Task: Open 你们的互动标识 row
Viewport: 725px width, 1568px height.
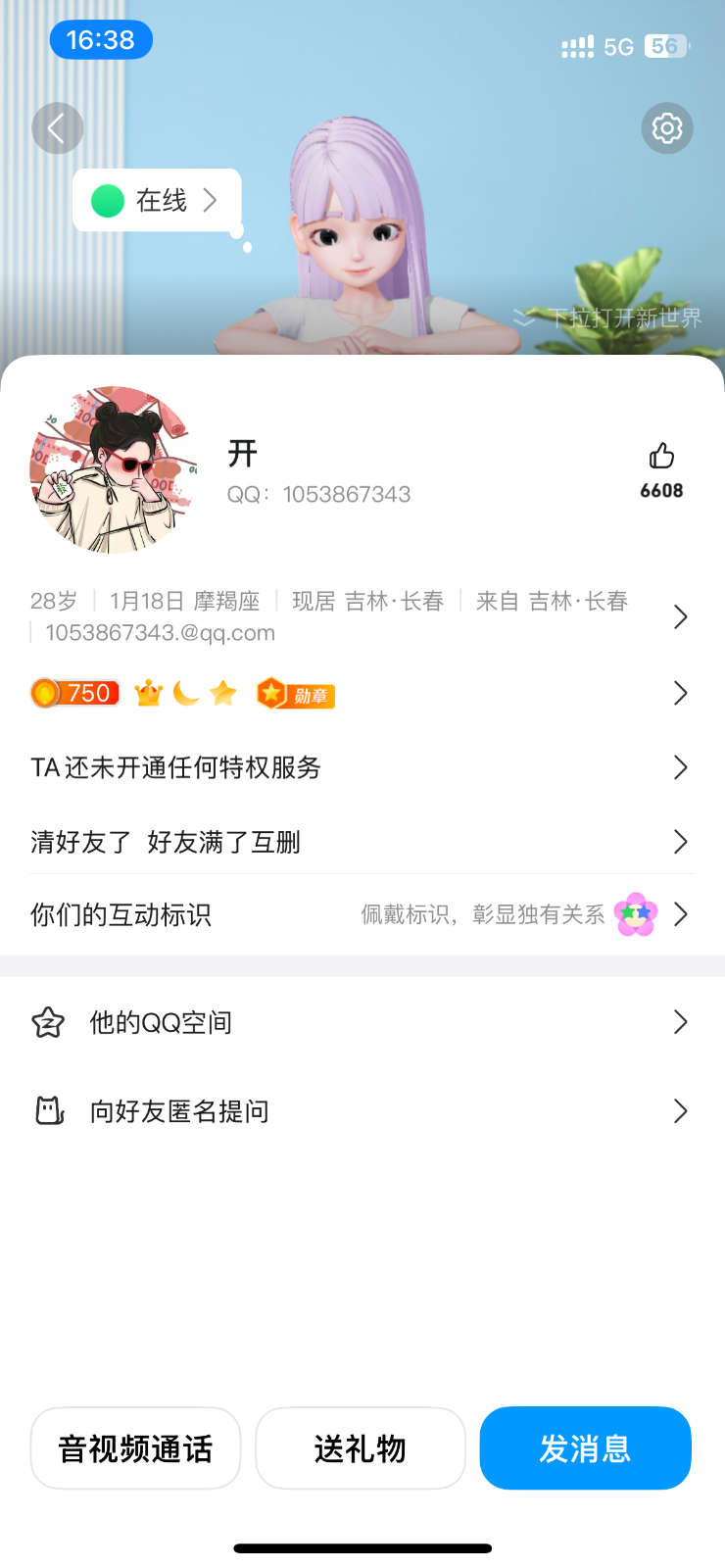Action: point(361,914)
